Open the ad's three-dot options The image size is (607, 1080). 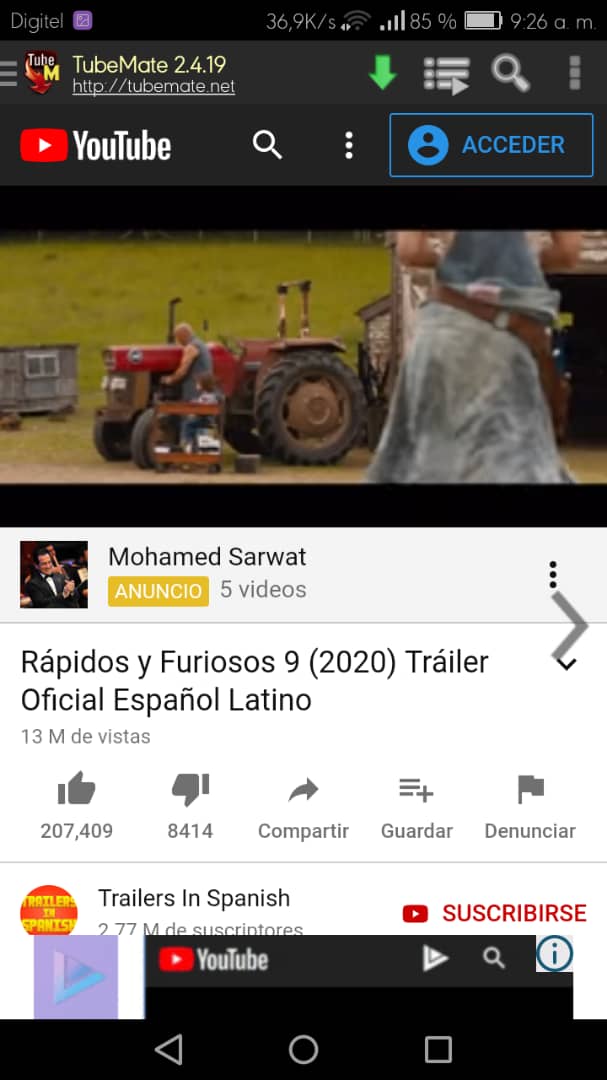[x=552, y=574]
